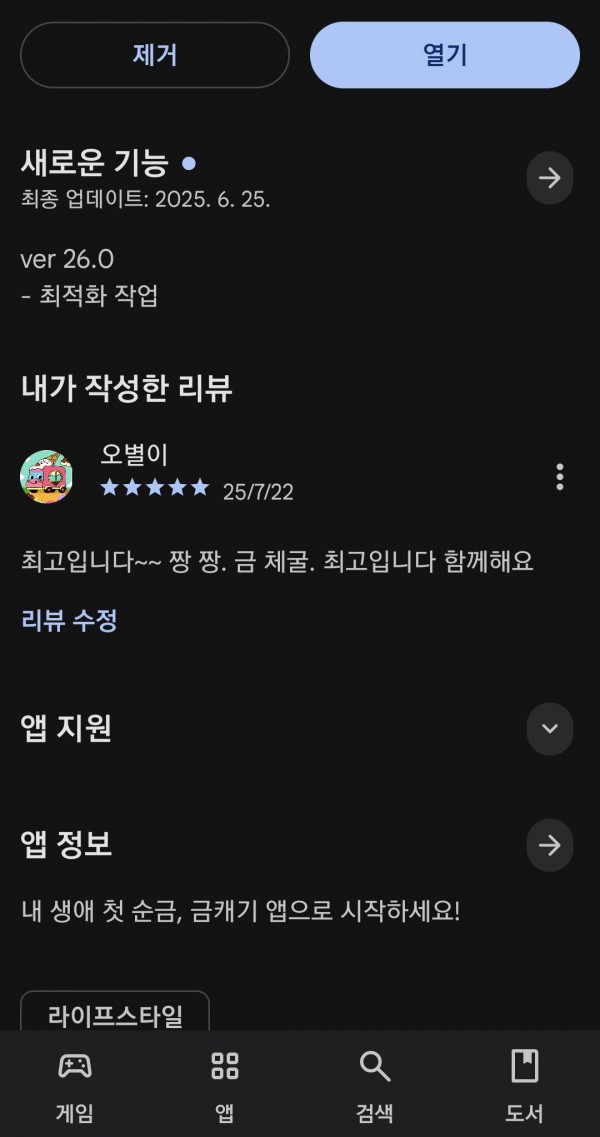Open overflow menu on 오별이 review
This screenshot has height=1137, width=600.
pyautogui.click(x=559, y=476)
